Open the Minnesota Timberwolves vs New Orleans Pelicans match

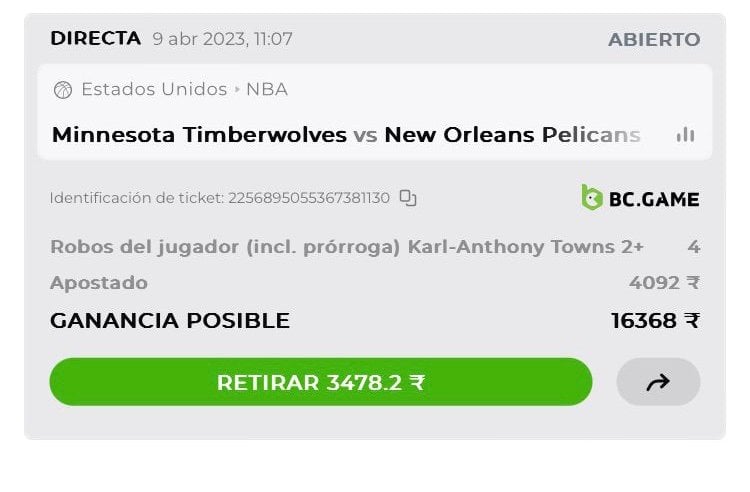tap(346, 135)
